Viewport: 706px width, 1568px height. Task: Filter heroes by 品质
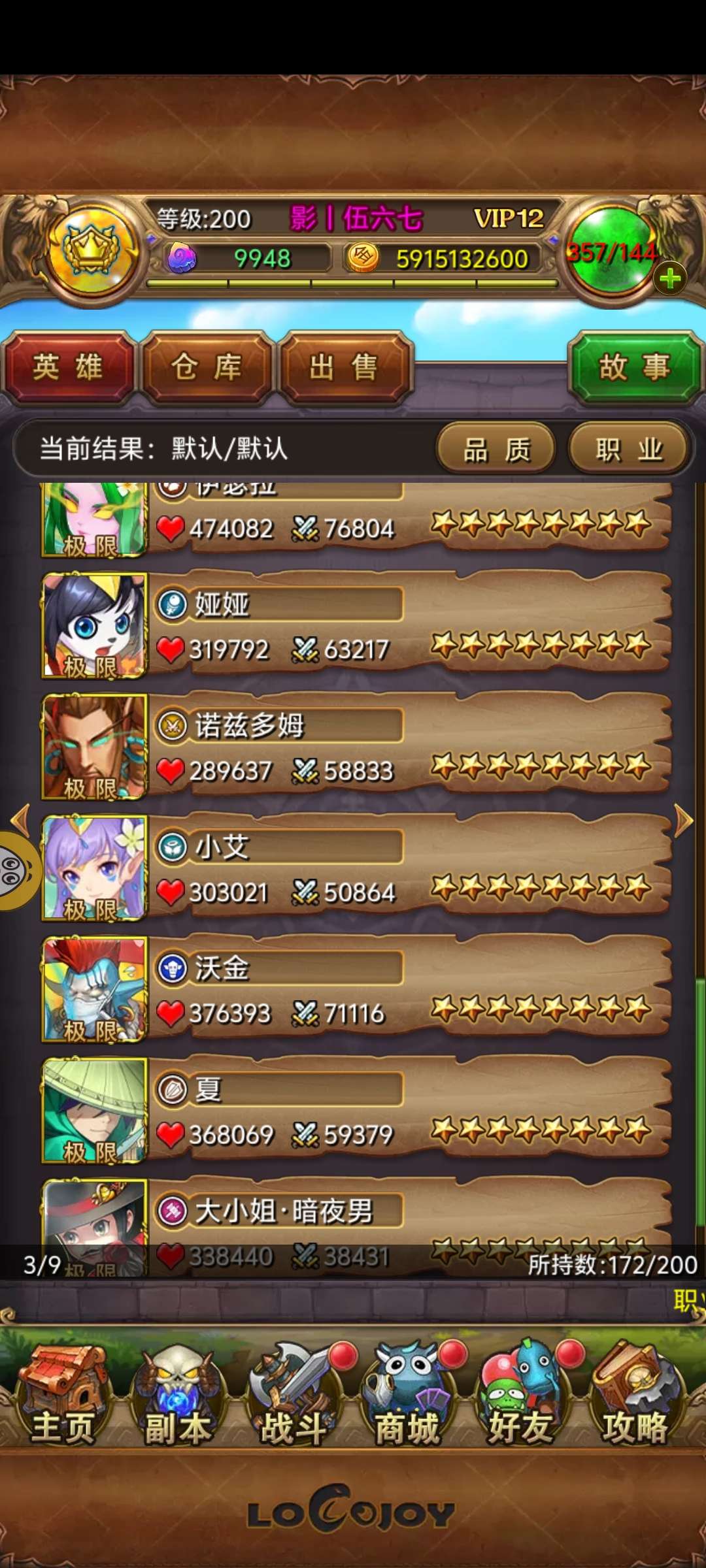[x=496, y=449]
